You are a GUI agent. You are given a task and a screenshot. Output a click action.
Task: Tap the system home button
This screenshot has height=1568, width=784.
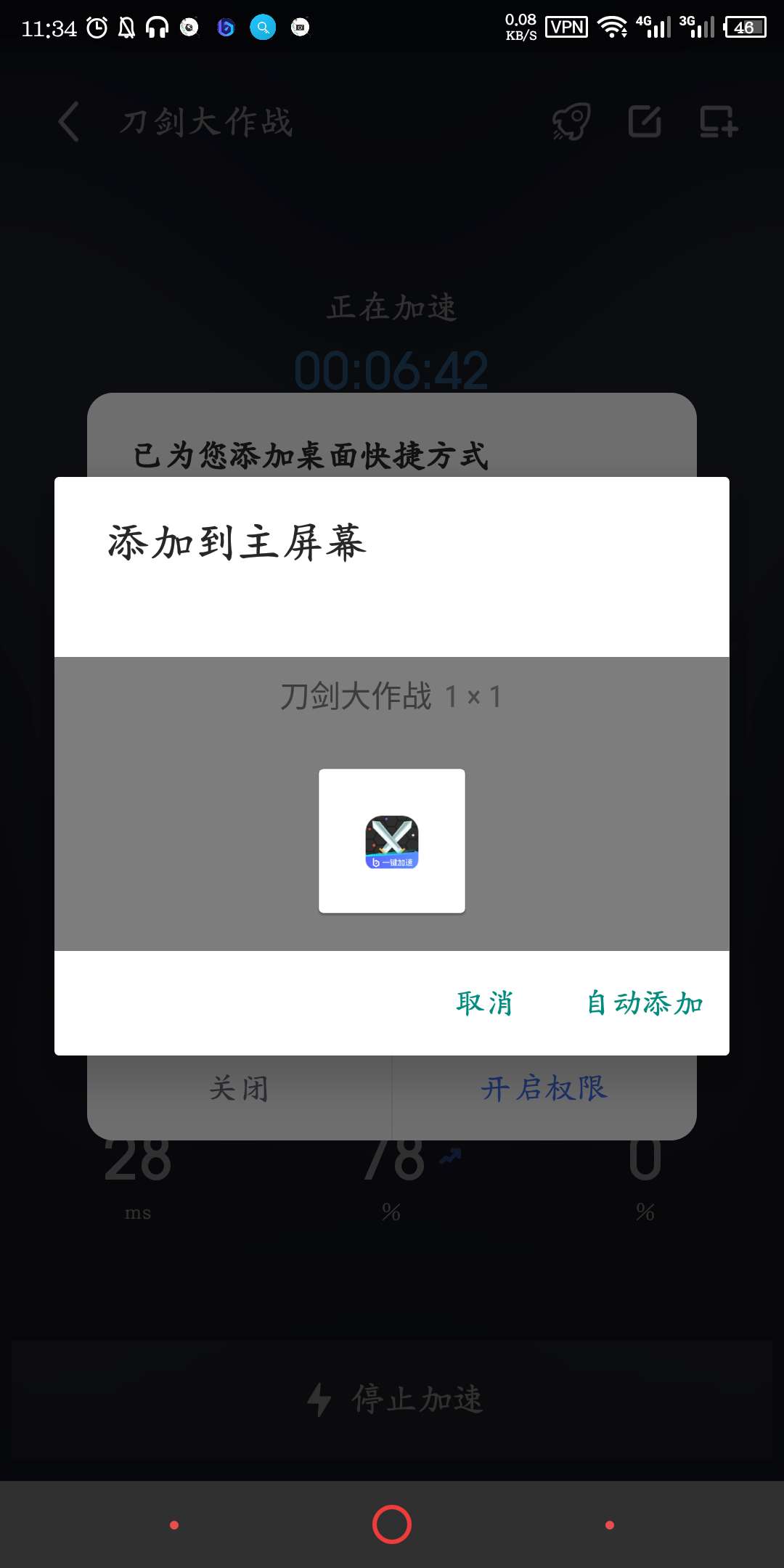point(392,1524)
